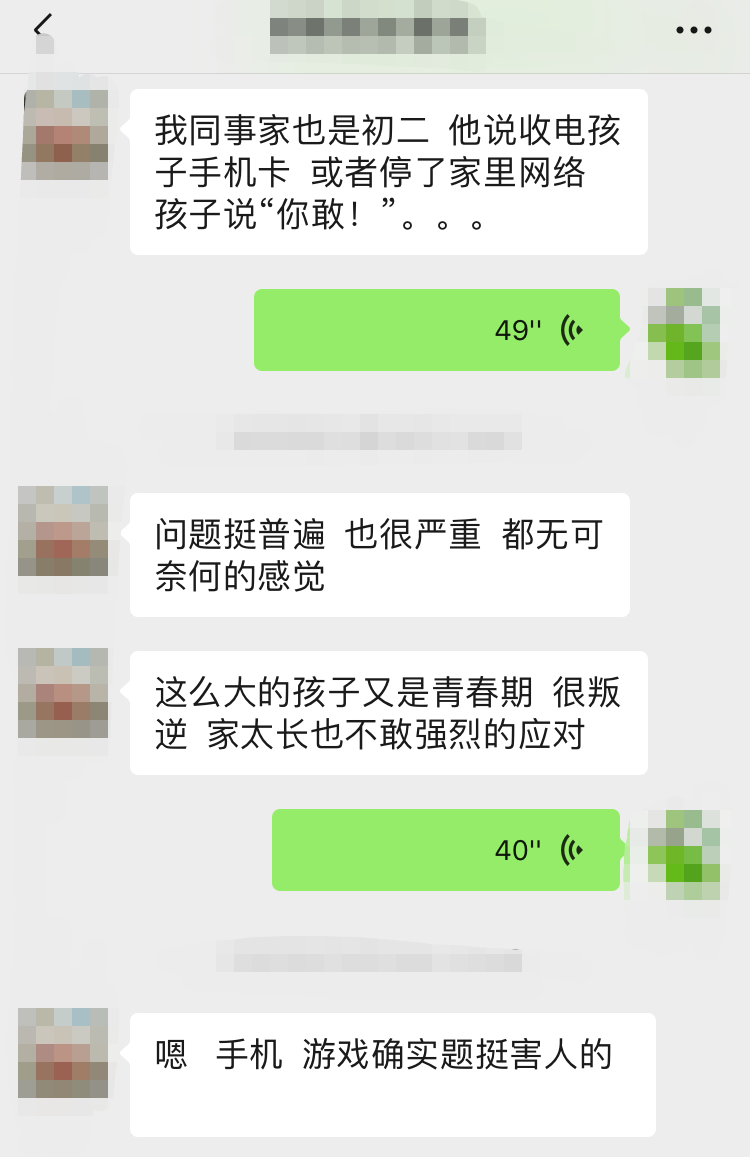Viewport: 750px width, 1157px height.
Task: Open contact avatar beside "我同事家也是初二" message
Action: (65, 134)
